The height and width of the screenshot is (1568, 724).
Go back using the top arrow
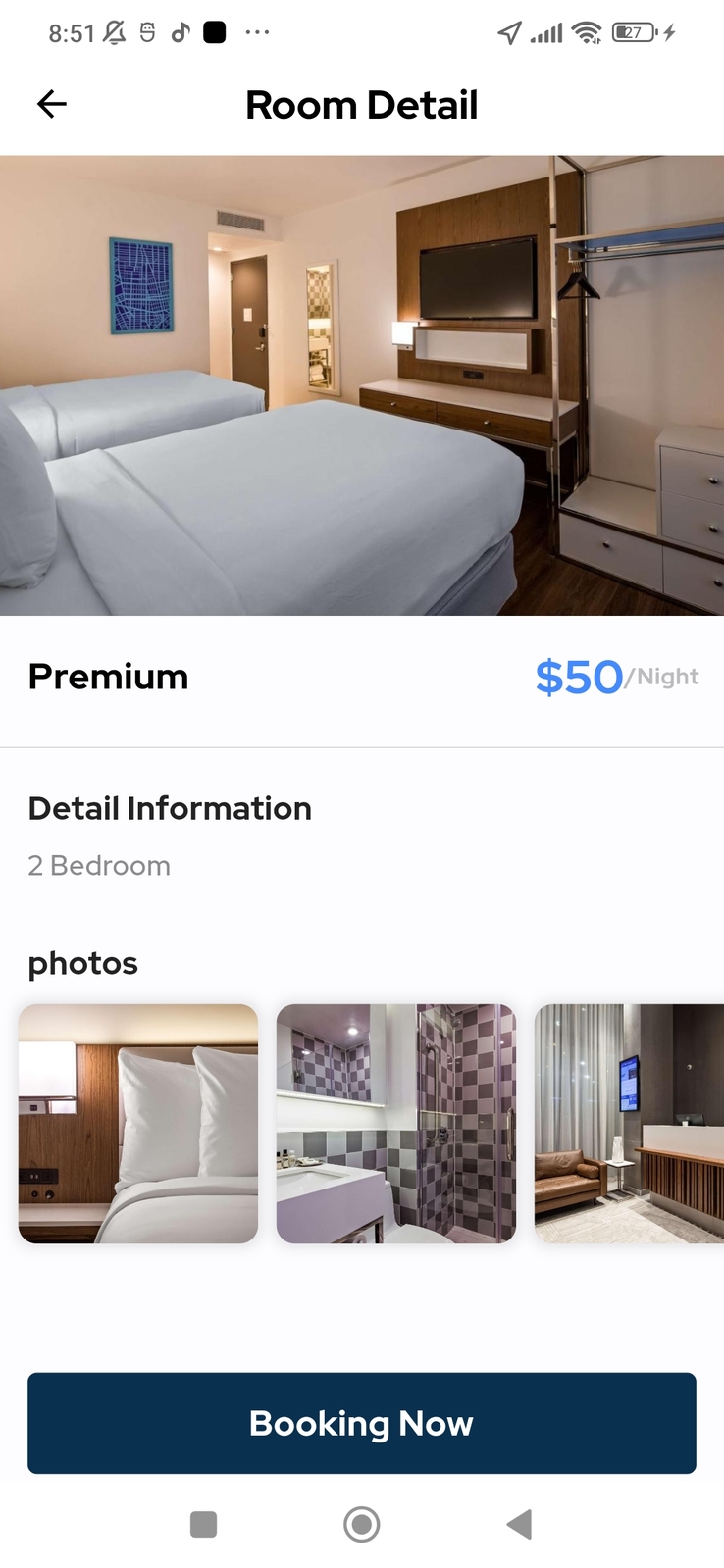[x=52, y=104]
